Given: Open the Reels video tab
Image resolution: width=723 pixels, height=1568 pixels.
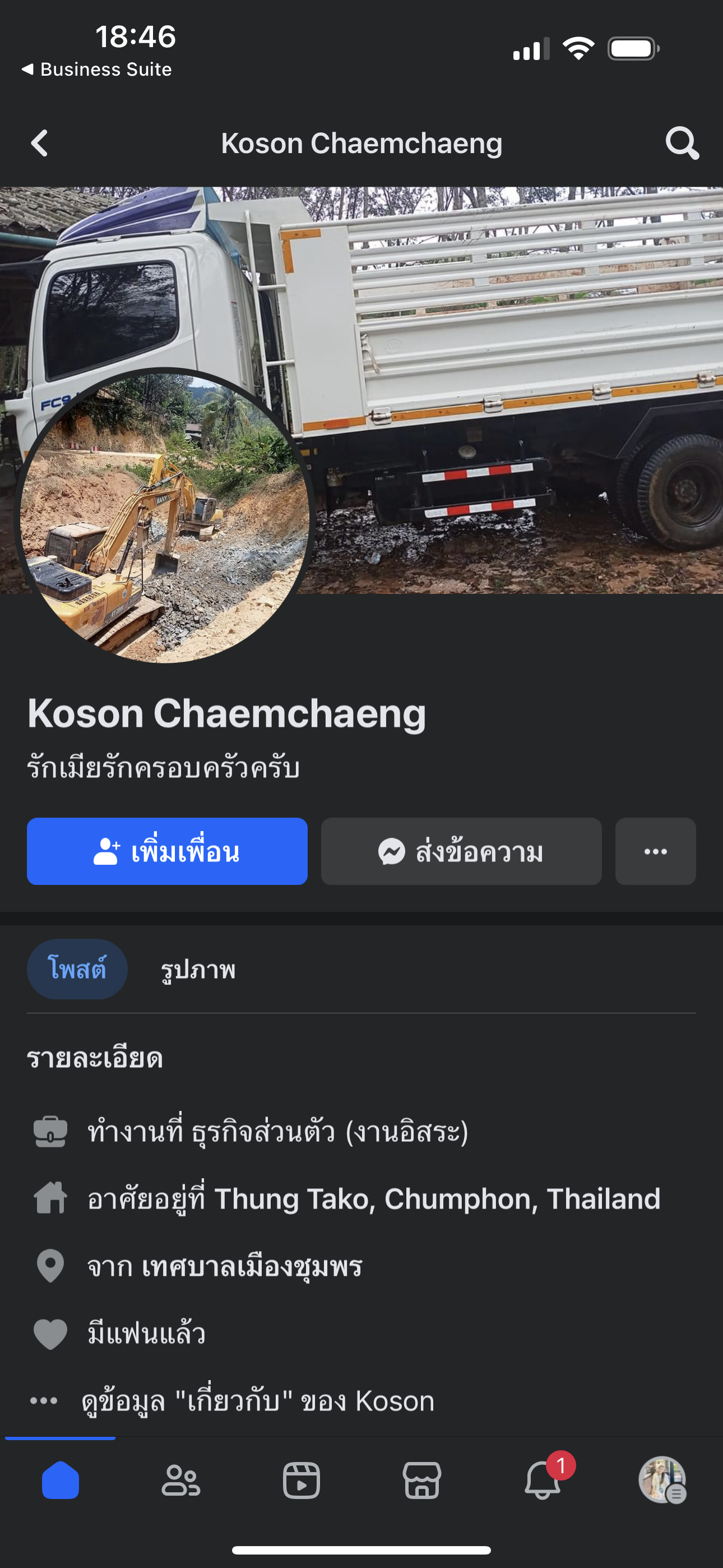Looking at the screenshot, I should pos(302,1481).
